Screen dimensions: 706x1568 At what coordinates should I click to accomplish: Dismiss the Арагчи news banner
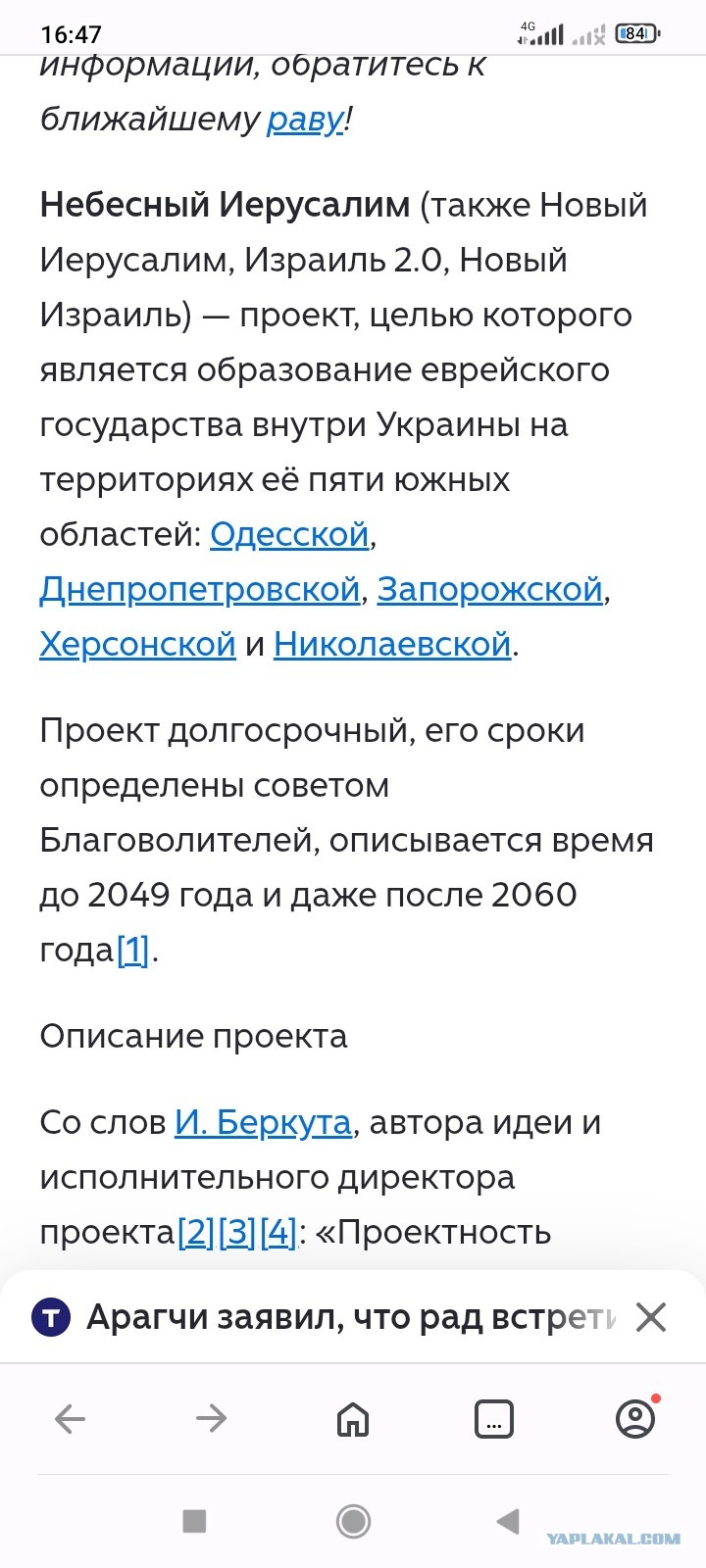[x=651, y=1317]
